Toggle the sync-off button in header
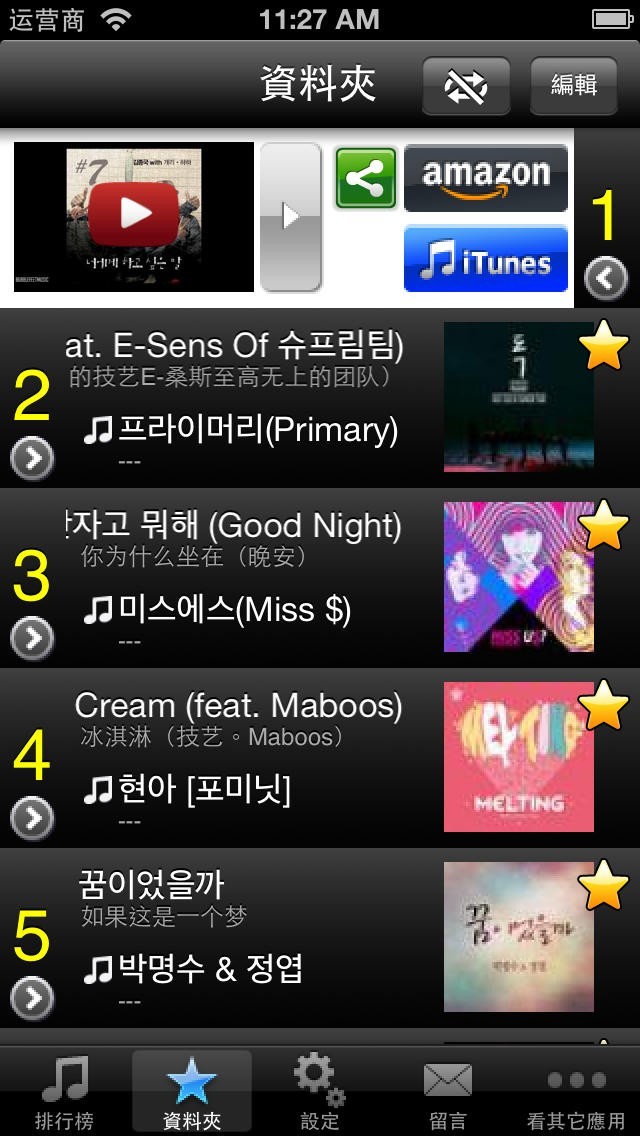 466,86
